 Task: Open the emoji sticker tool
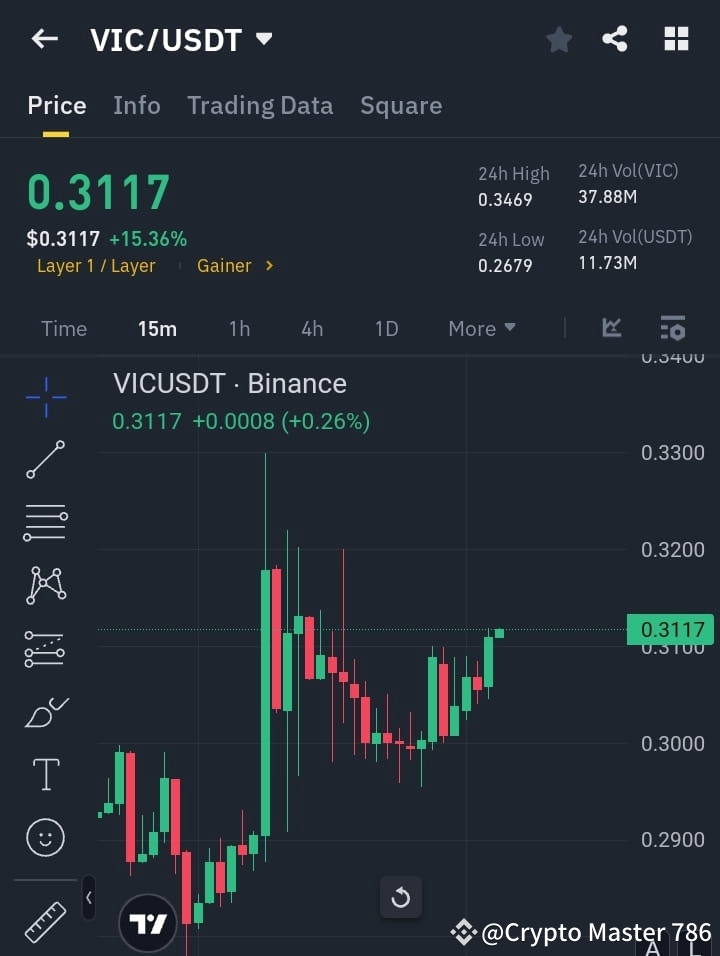[x=45, y=837]
